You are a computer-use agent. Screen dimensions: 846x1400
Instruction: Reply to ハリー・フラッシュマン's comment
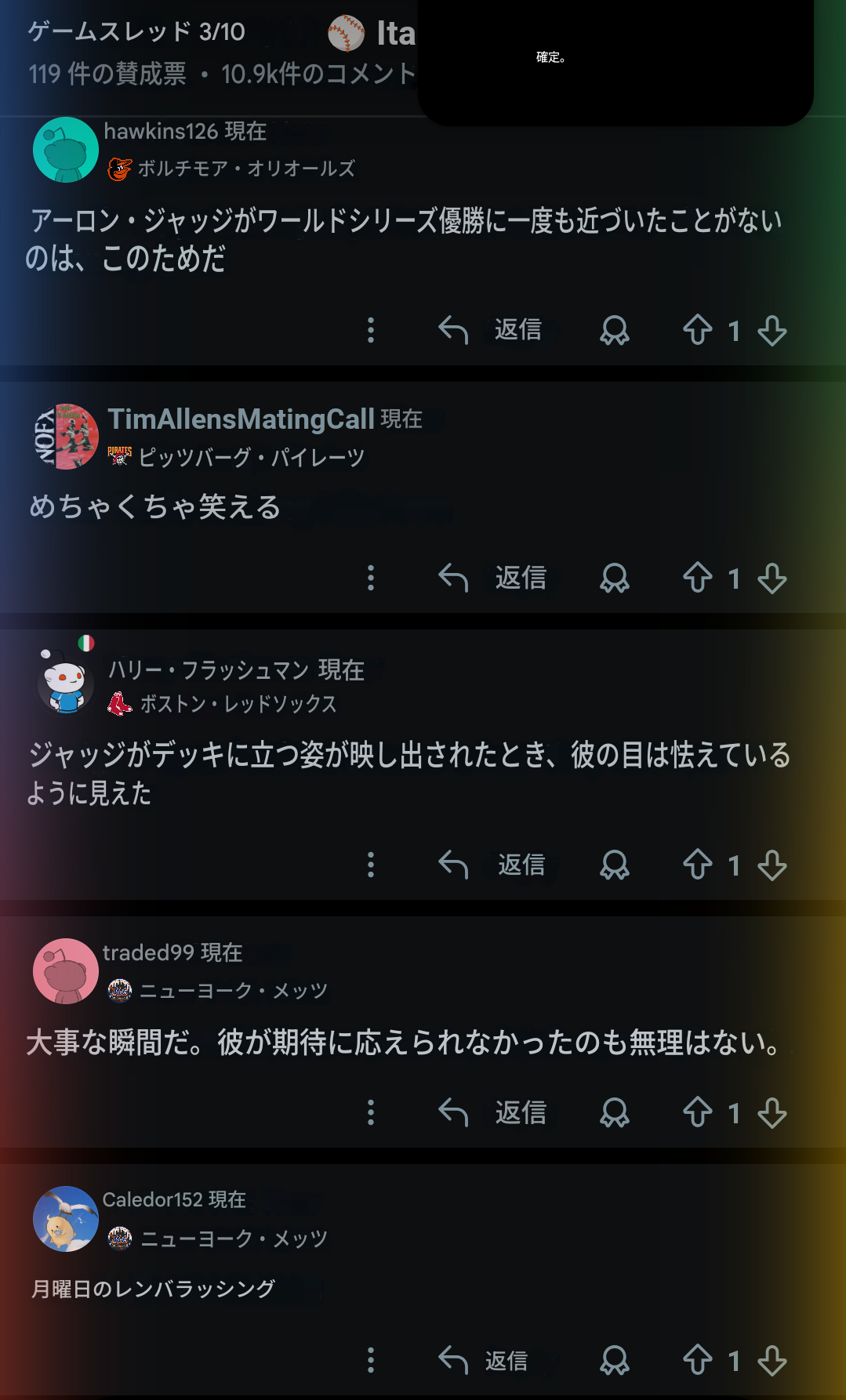[492, 865]
